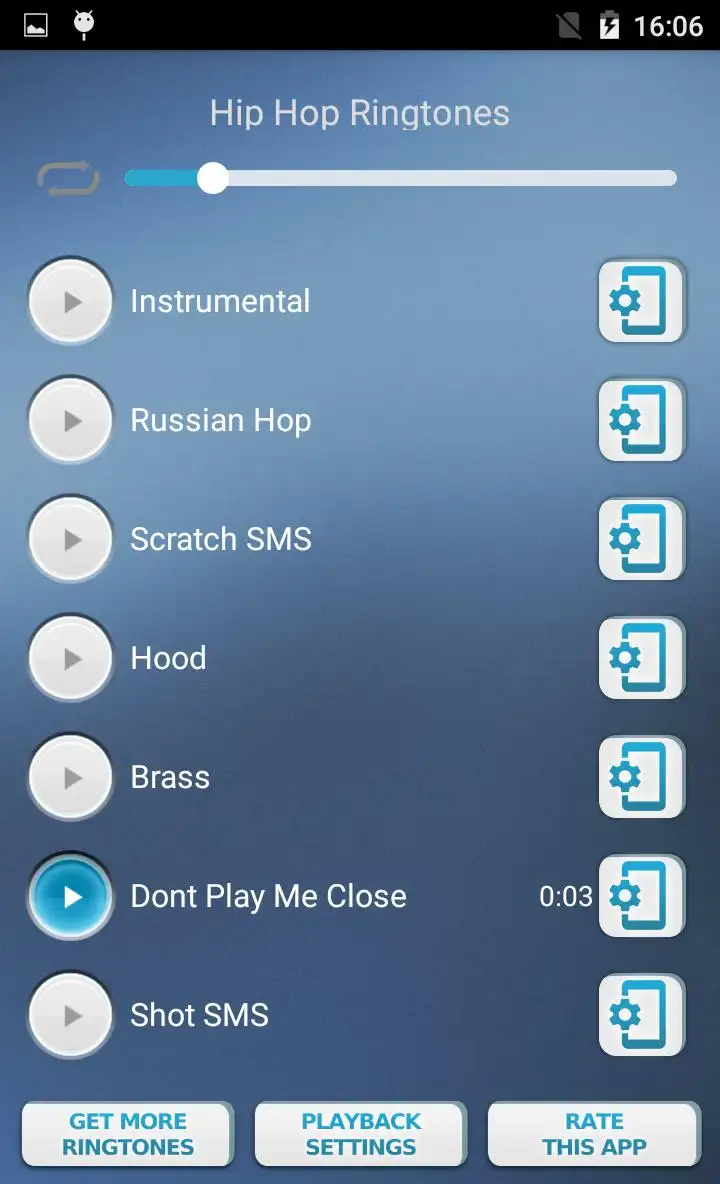This screenshot has width=720, height=1184.
Task: Toggle the repeat loop icon
Action: pos(69,179)
